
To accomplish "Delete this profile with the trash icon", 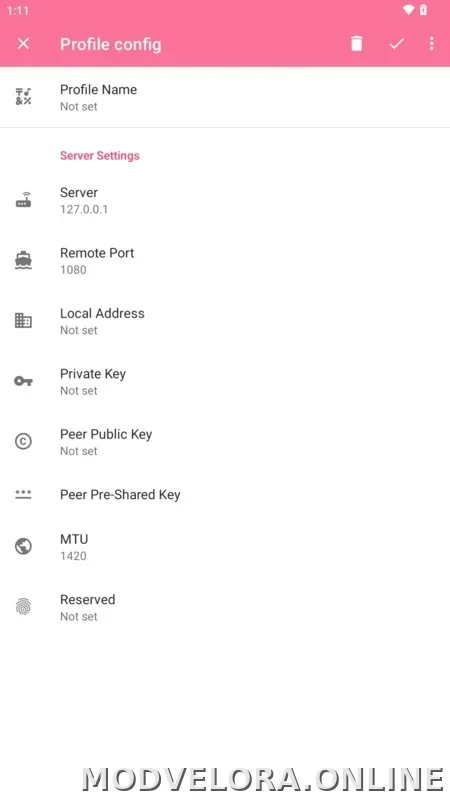I will tap(357, 44).
